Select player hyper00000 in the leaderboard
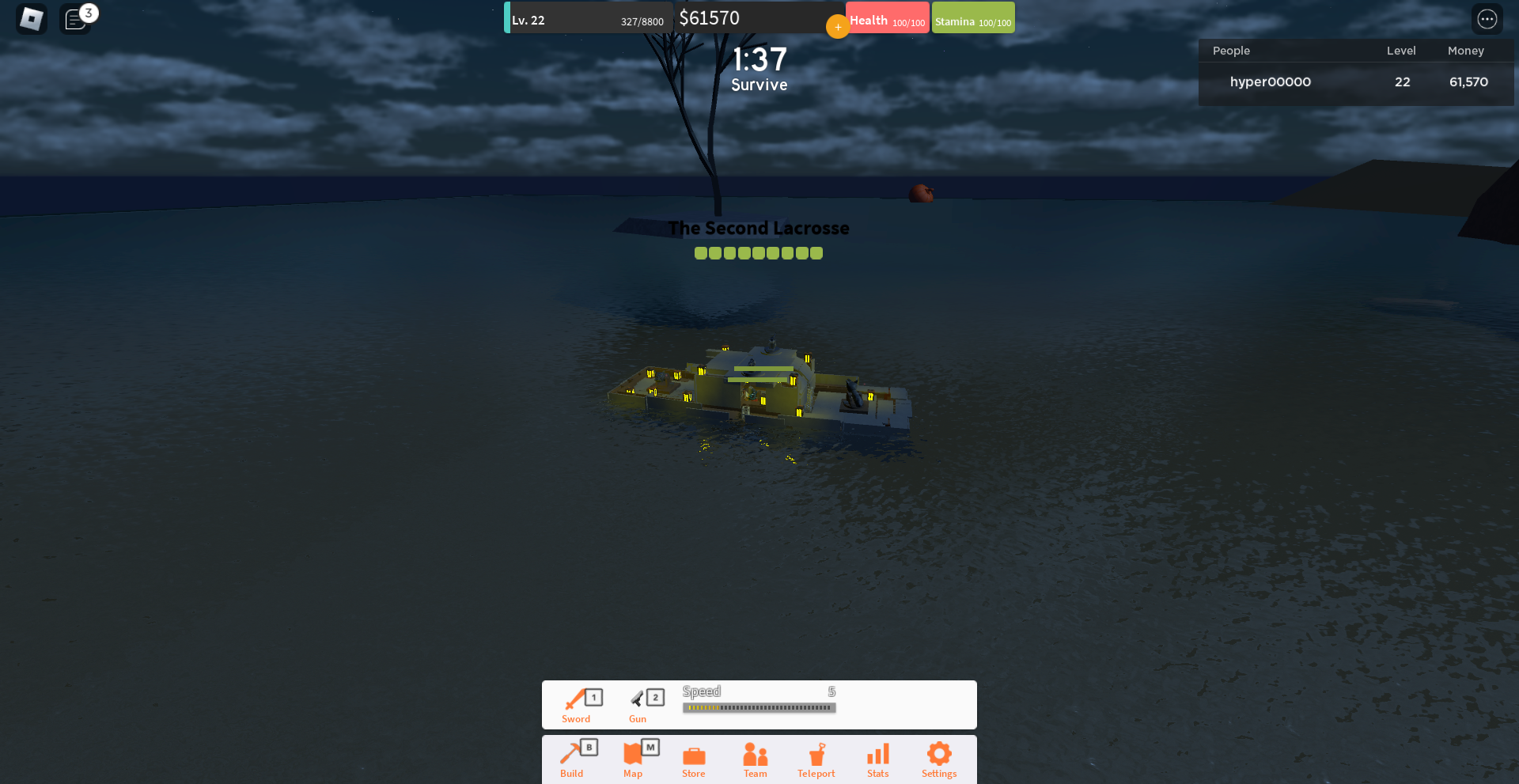 (x=1271, y=82)
